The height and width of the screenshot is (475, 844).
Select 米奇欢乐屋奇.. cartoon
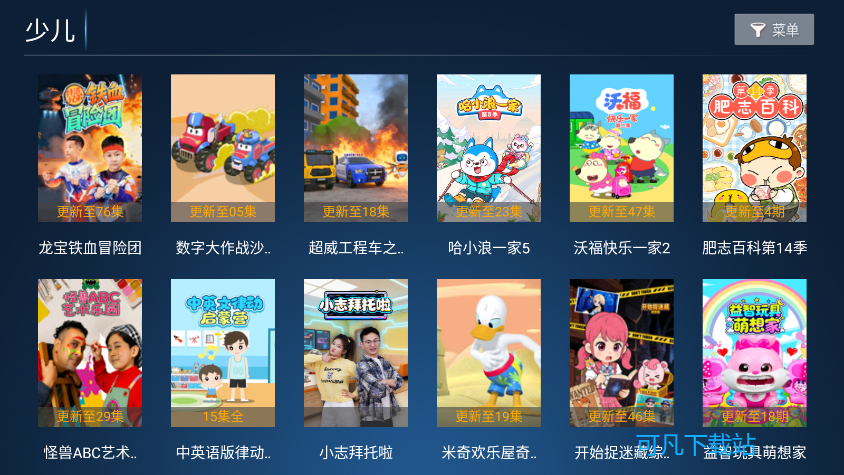[x=489, y=353]
